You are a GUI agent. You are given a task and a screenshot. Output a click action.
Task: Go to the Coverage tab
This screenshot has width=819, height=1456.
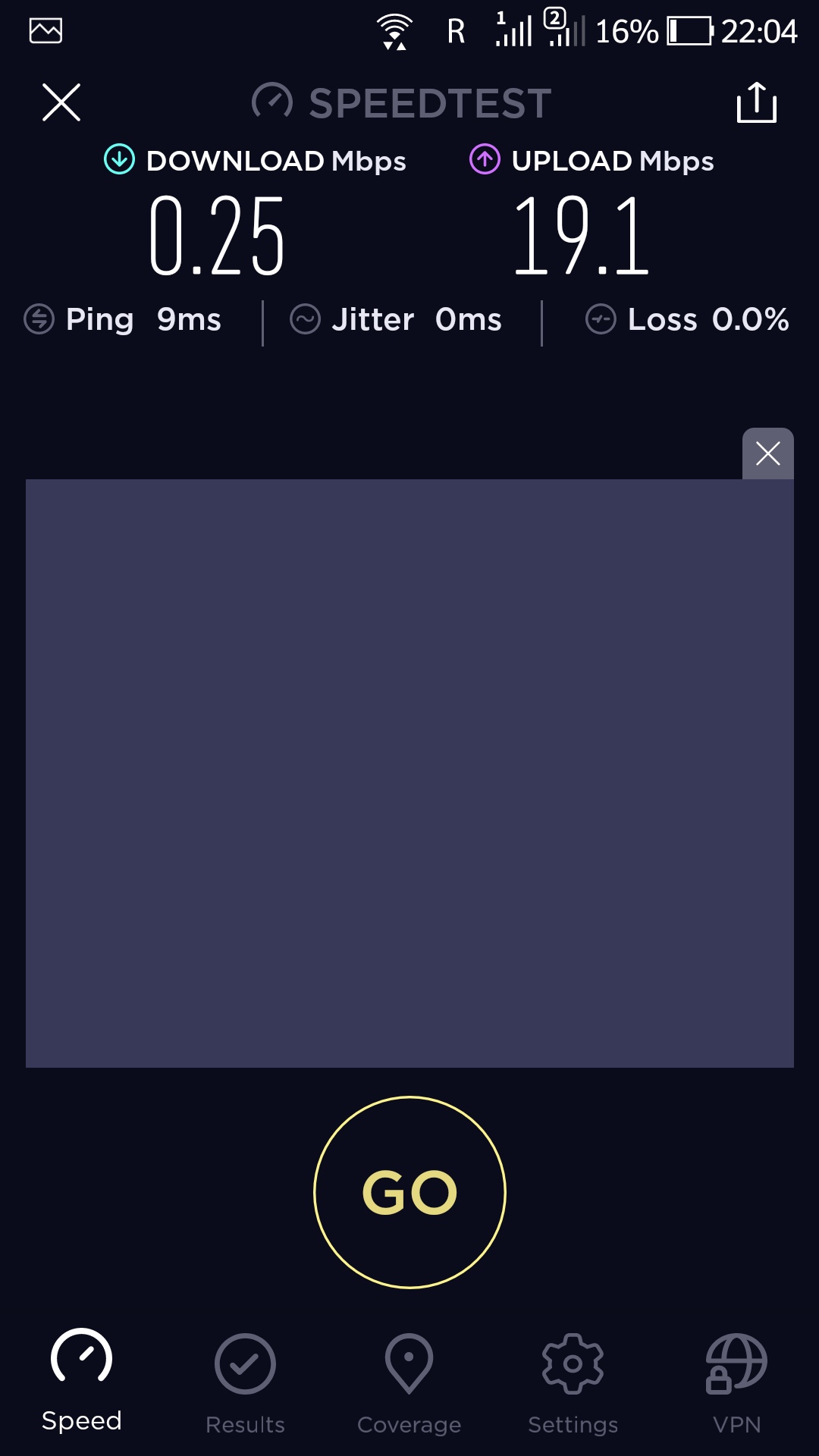(409, 1382)
